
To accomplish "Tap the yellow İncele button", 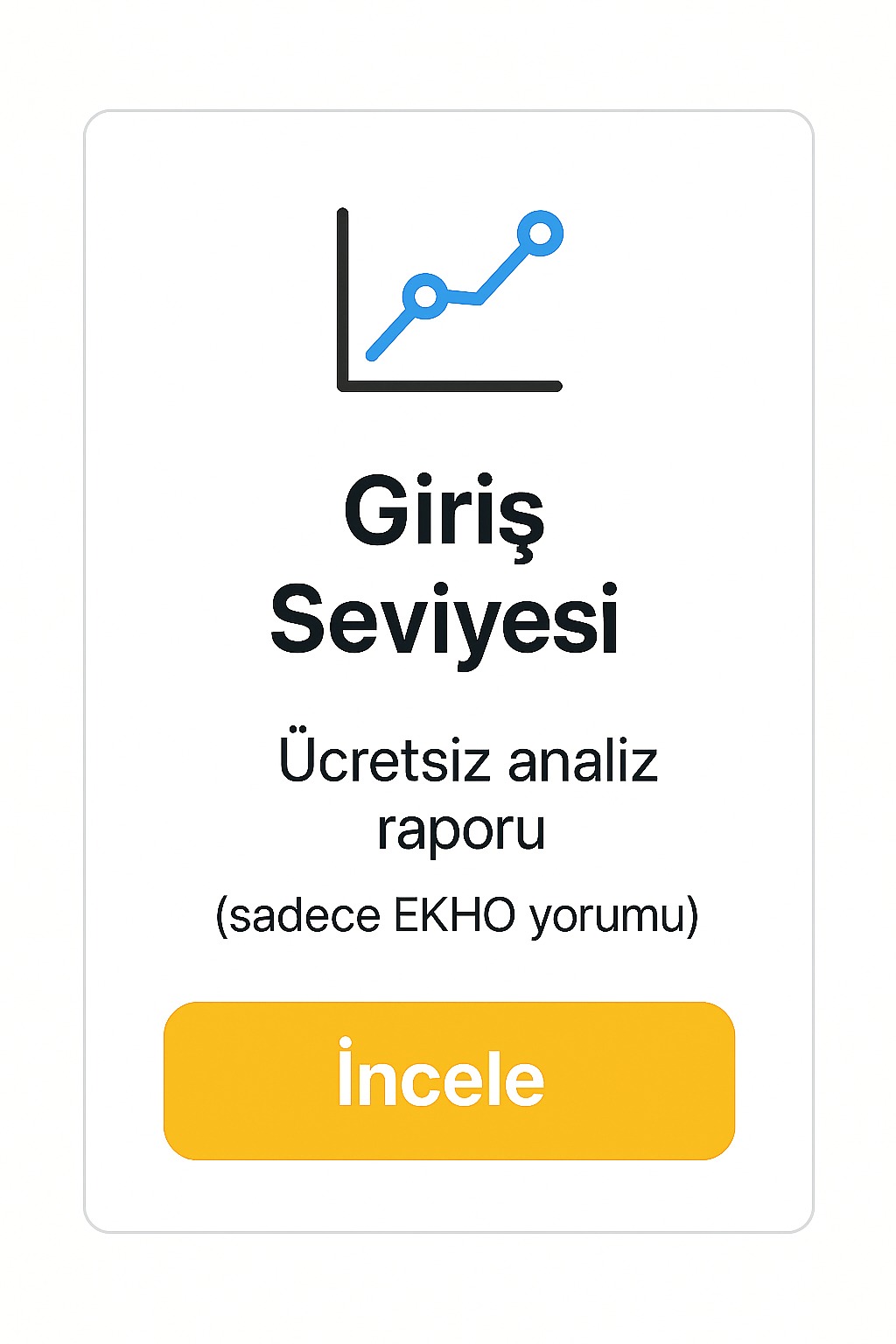I will [448, 1081].
